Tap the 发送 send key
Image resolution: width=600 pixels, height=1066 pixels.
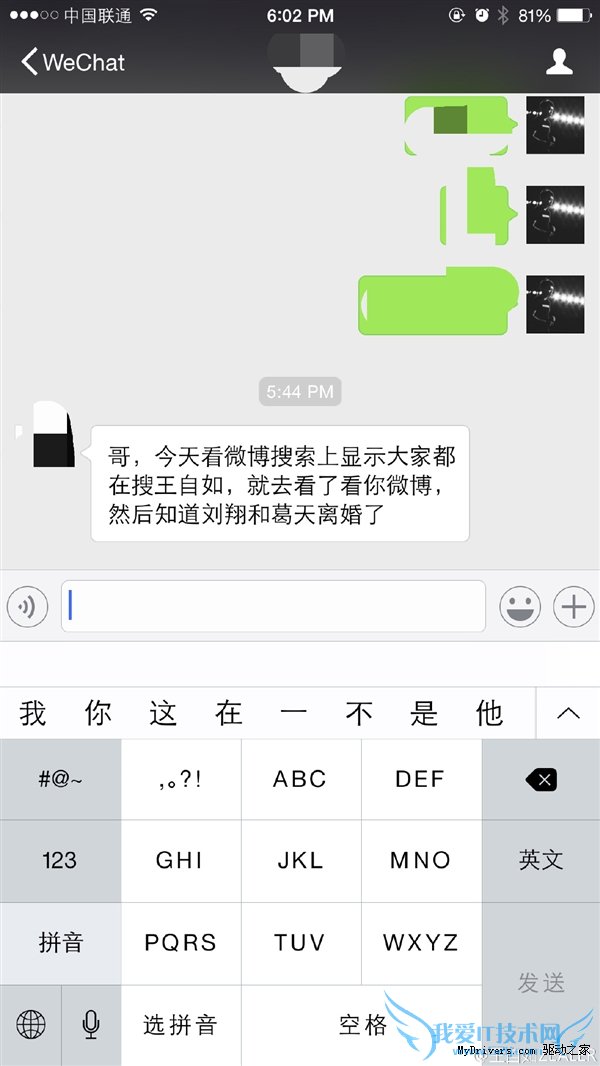(541, 983)
